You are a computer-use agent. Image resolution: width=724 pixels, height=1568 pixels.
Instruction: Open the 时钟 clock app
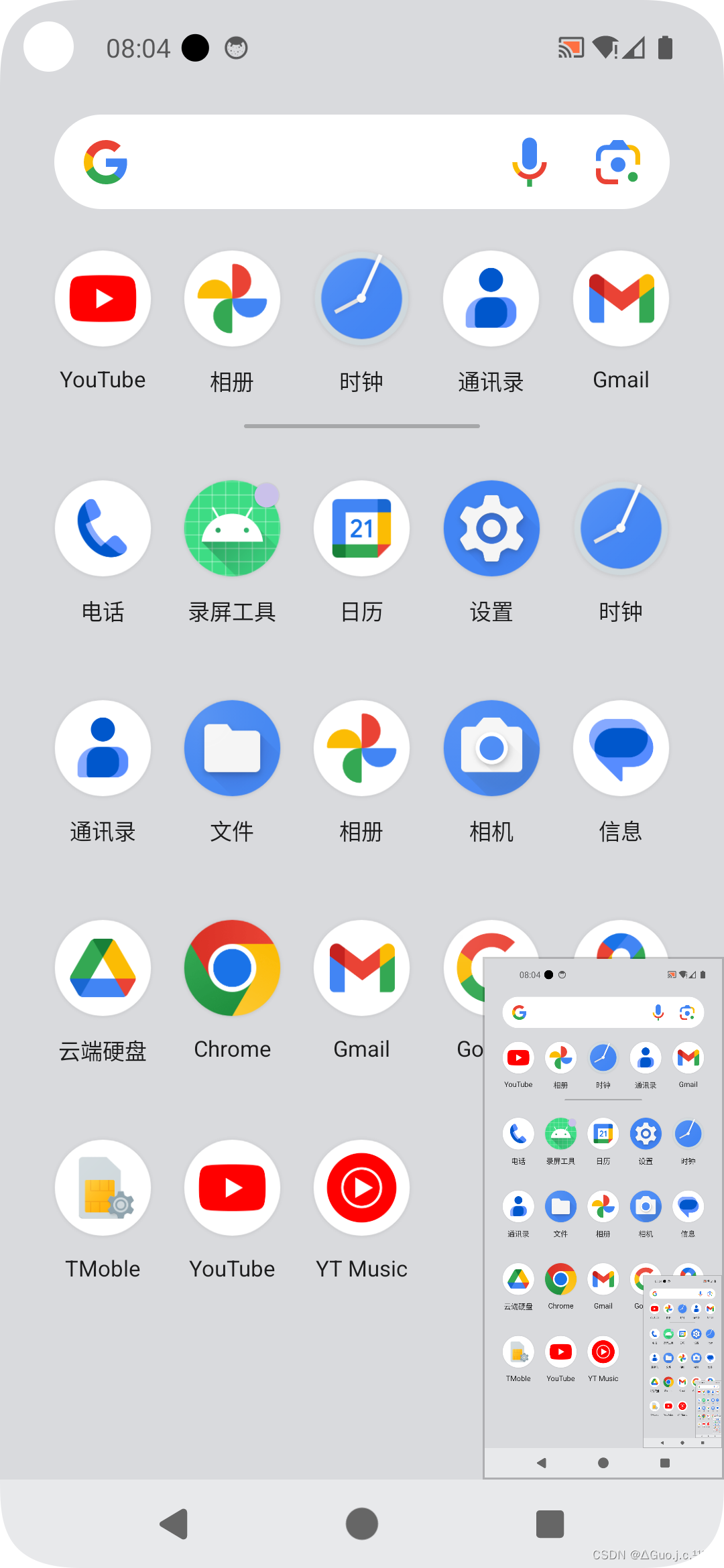coord(361,298)
